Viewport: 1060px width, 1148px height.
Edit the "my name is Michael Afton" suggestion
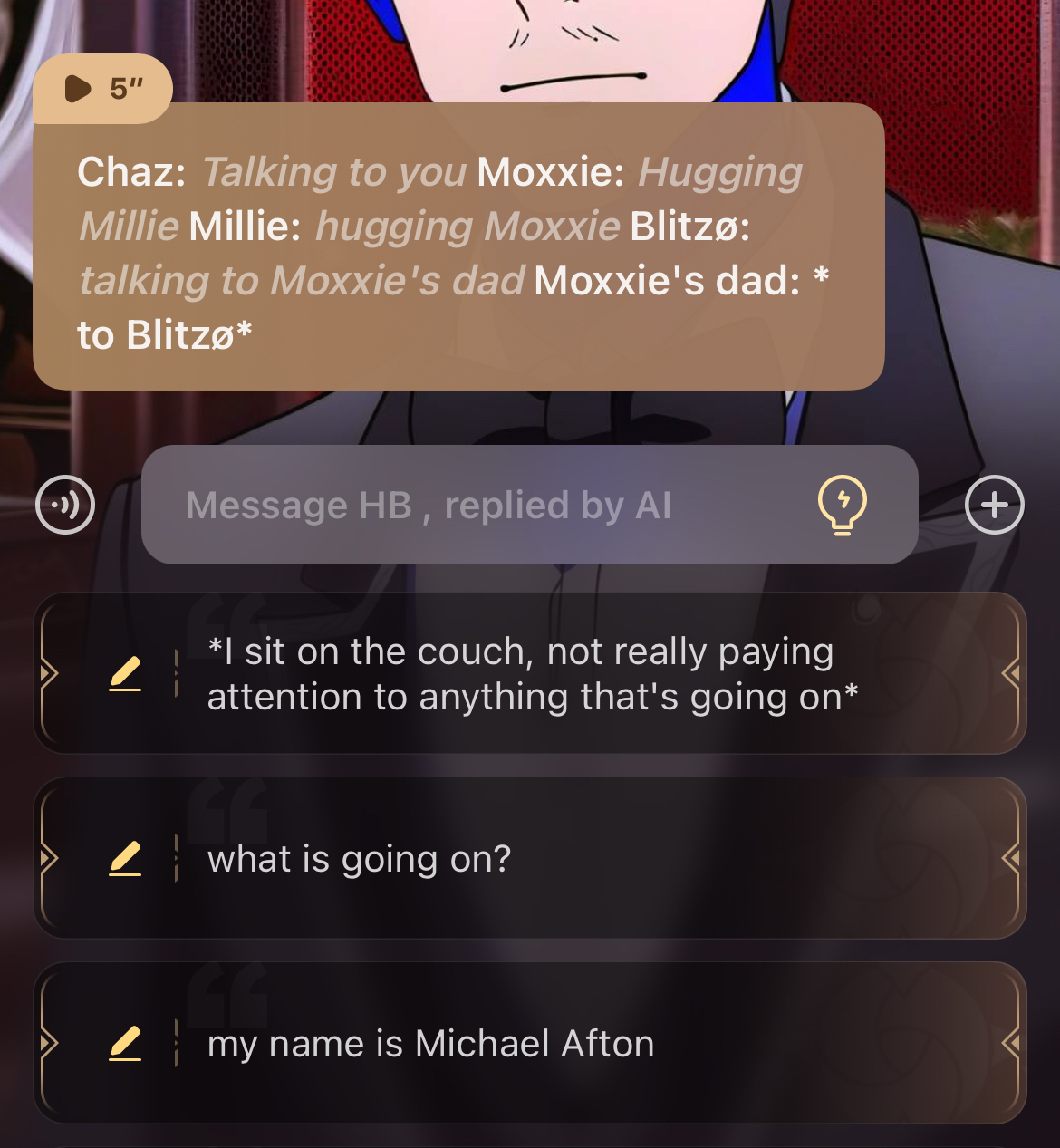[x=125, y=1044]
